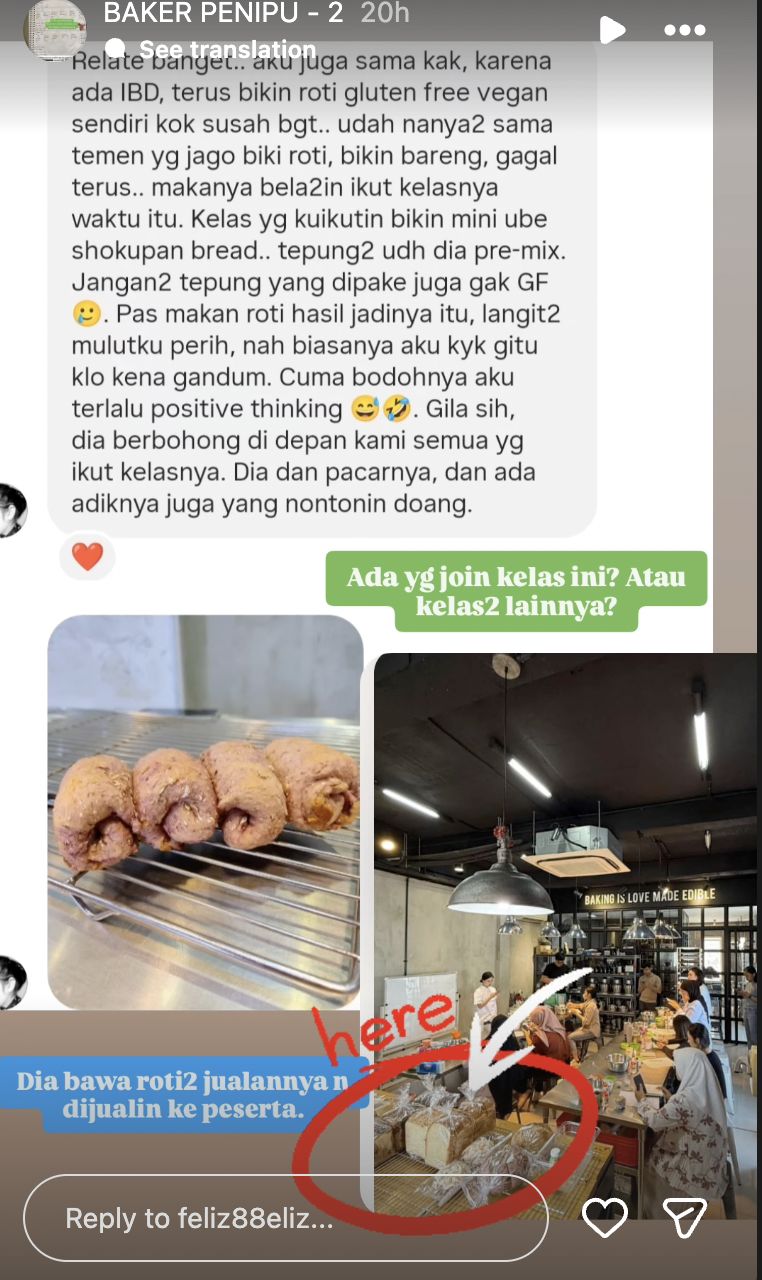Resume playback of the story
Screen dimensions: 762x1280
pos(612,30)
